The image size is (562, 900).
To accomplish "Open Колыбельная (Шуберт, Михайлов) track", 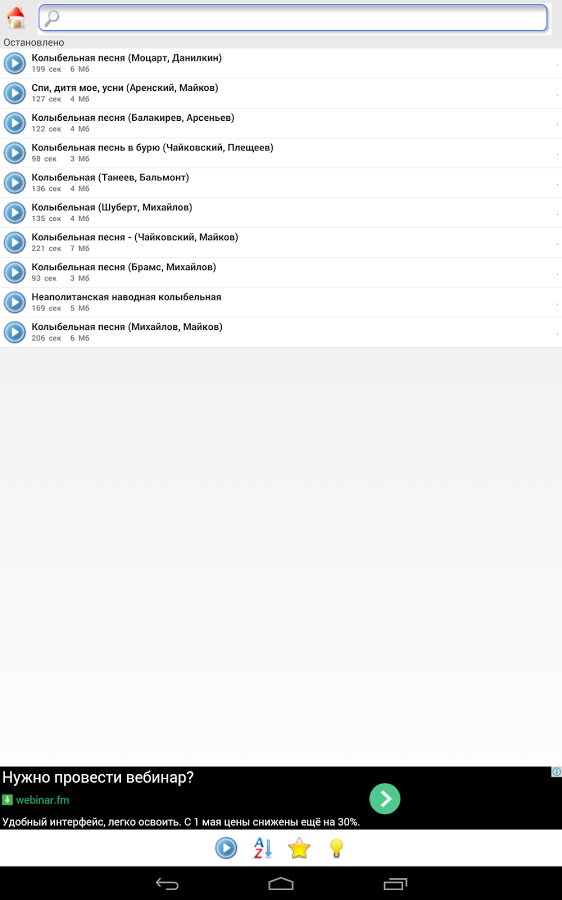I will 281,212.
